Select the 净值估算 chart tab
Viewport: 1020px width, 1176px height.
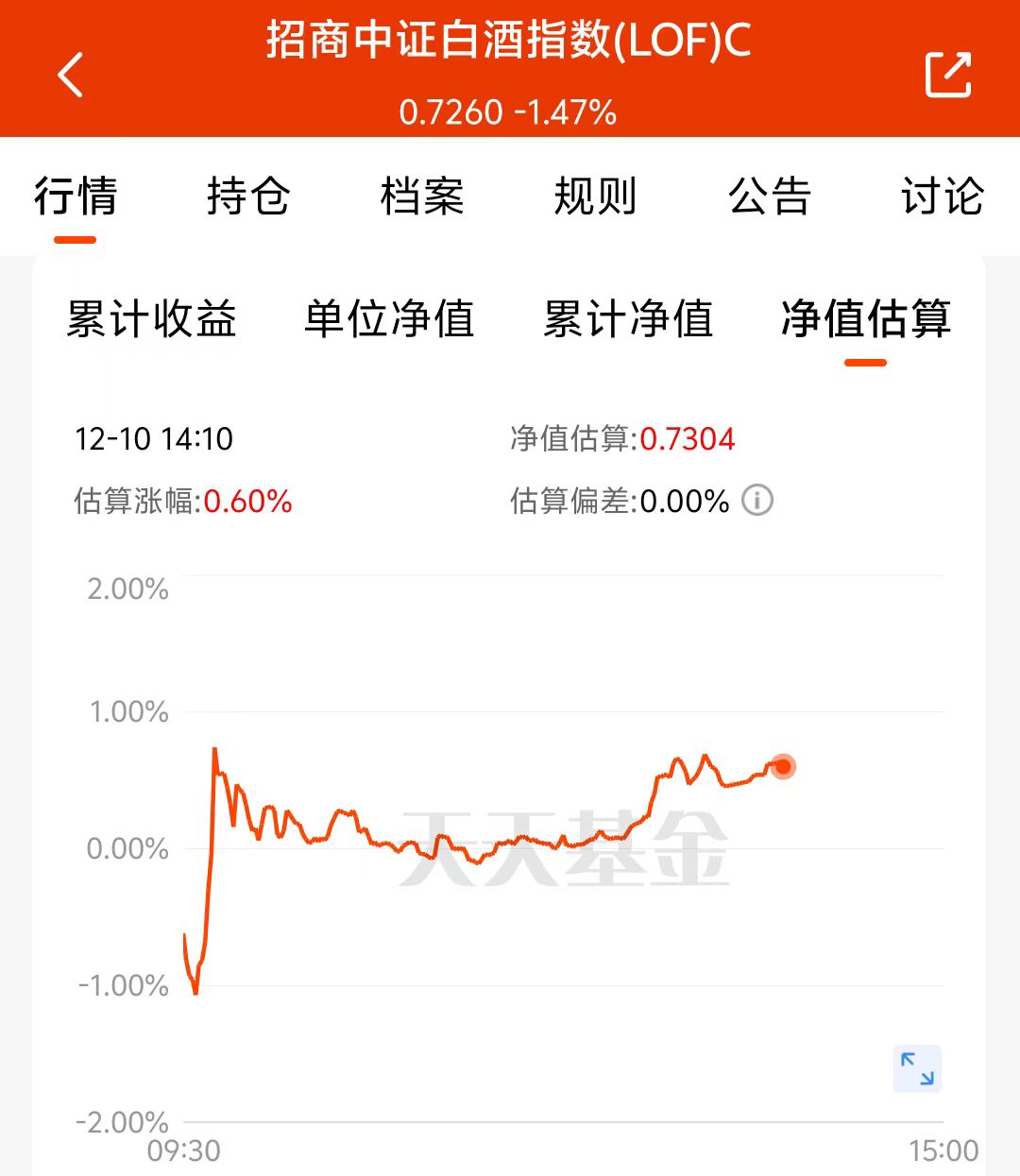(866, 318)
